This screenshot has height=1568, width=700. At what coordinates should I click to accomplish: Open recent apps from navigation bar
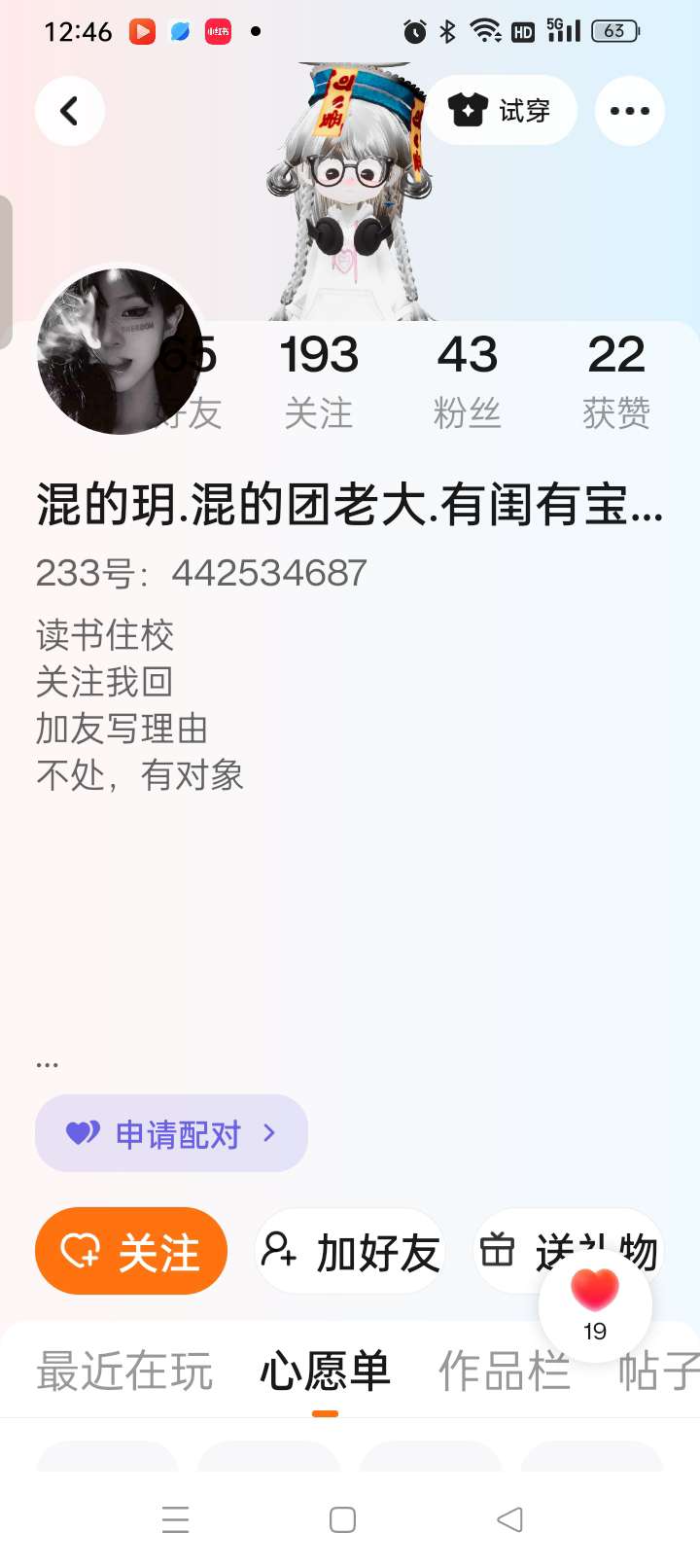coord(176,1520)
